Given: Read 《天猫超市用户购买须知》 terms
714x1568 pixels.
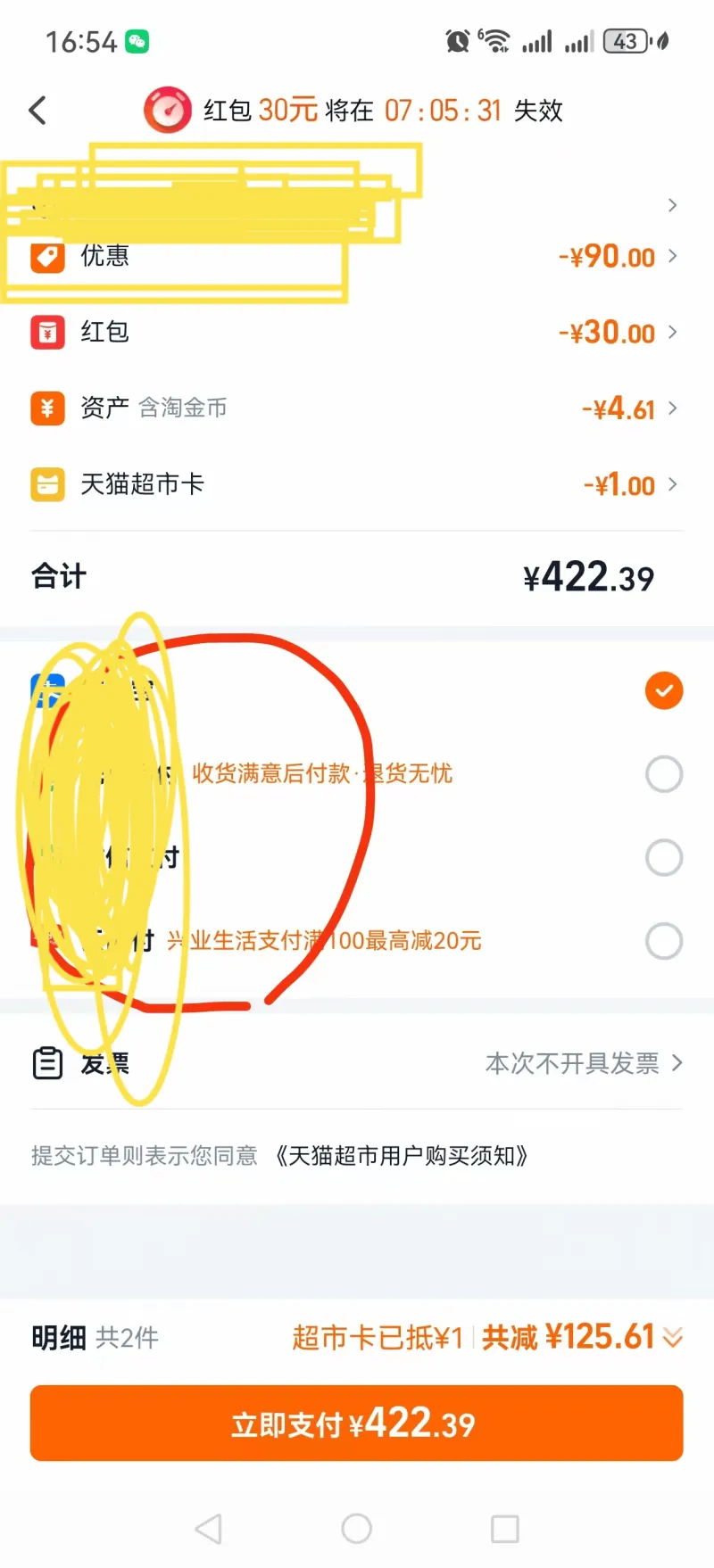Looking at the screenshot, I should 401,1156.
